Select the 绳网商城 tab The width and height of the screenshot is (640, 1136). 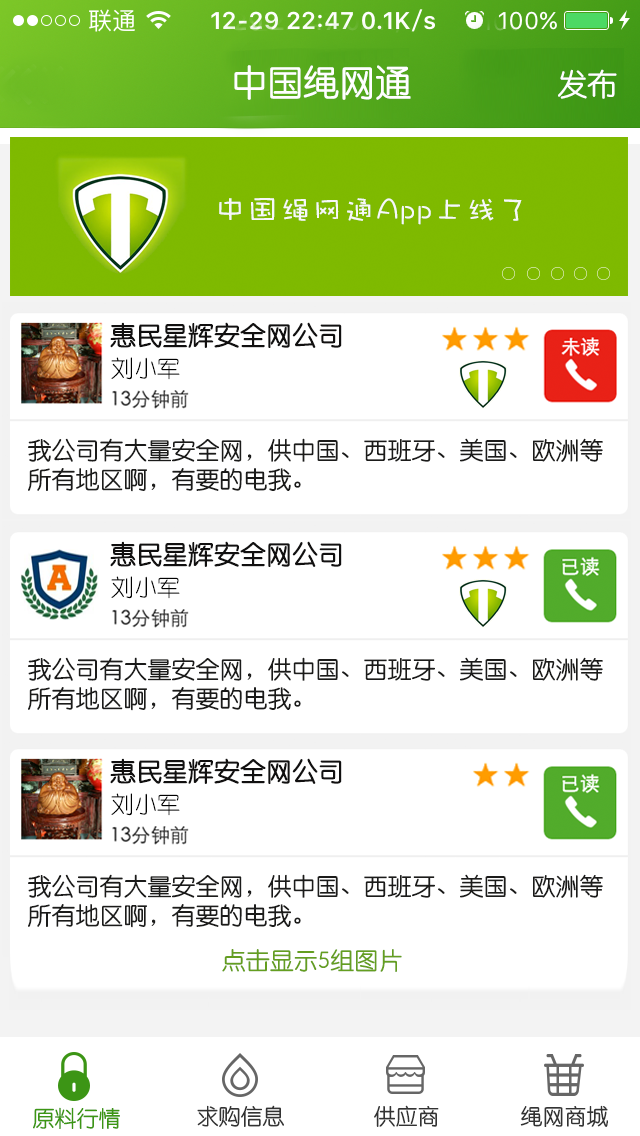565,1090
